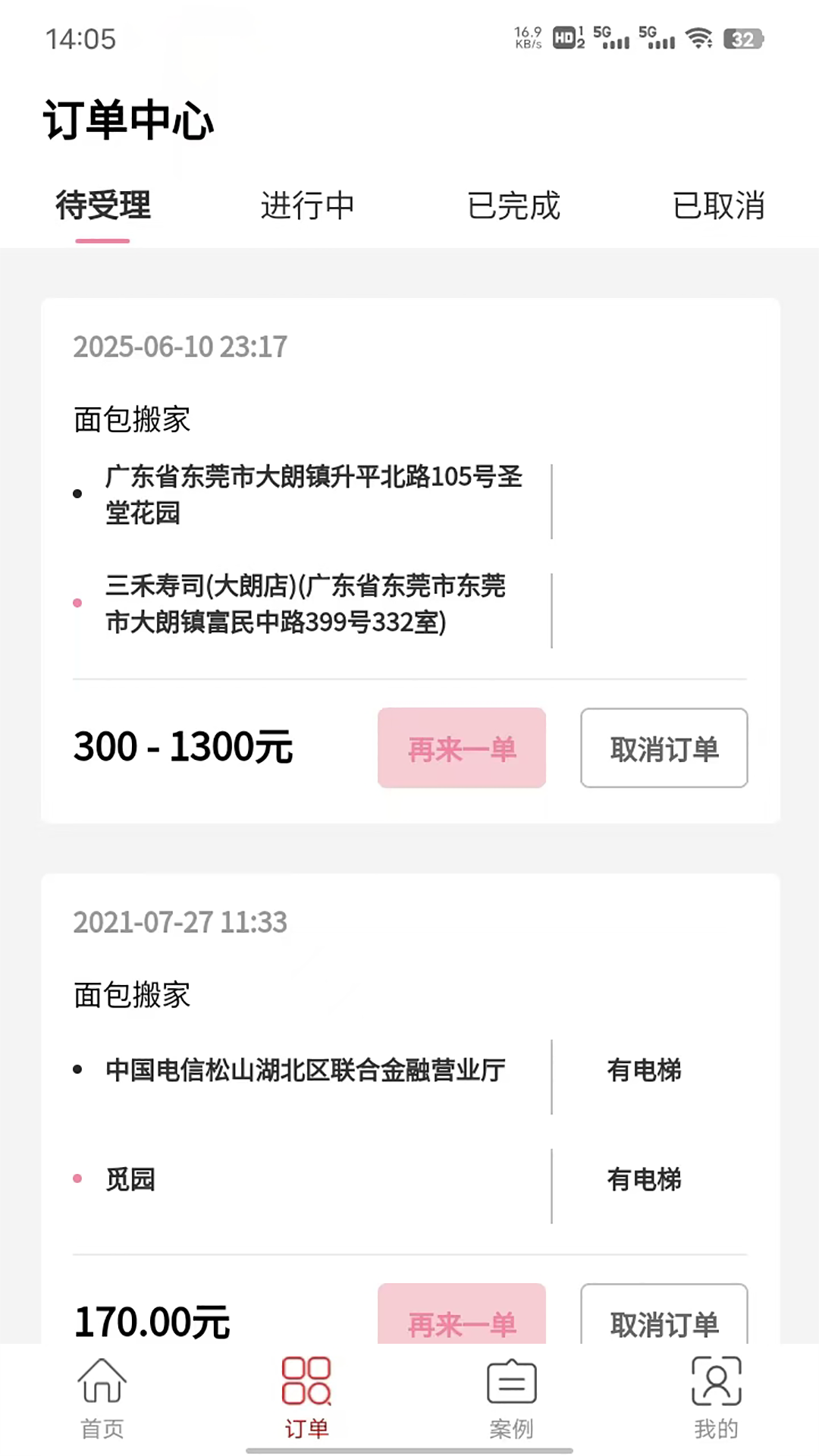
Task: Switch to the 已完成 tab
Action: (x=513, y=206)
